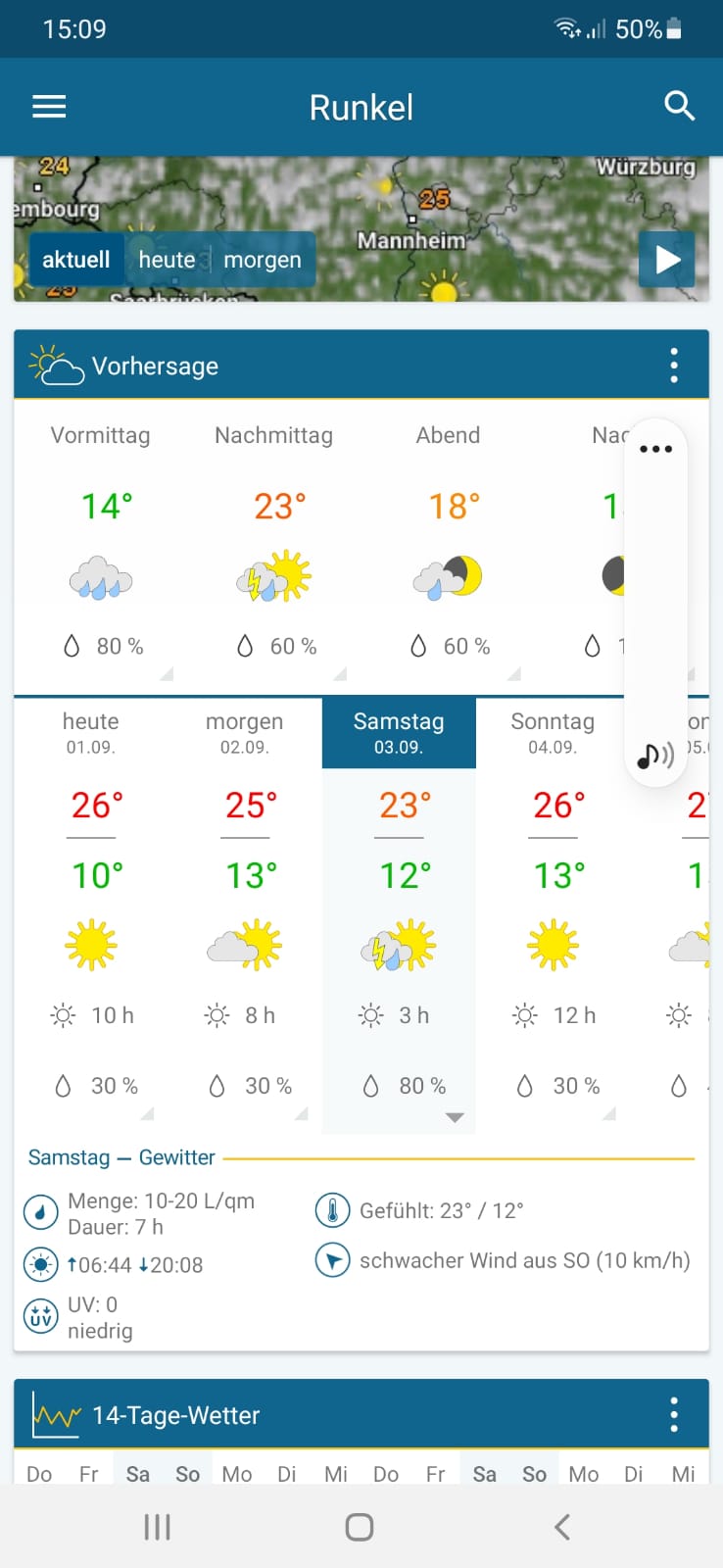Screen dimensions: 723x1568
Task: Expand Vormittag forecast details
Action: (x=100, y=549)
